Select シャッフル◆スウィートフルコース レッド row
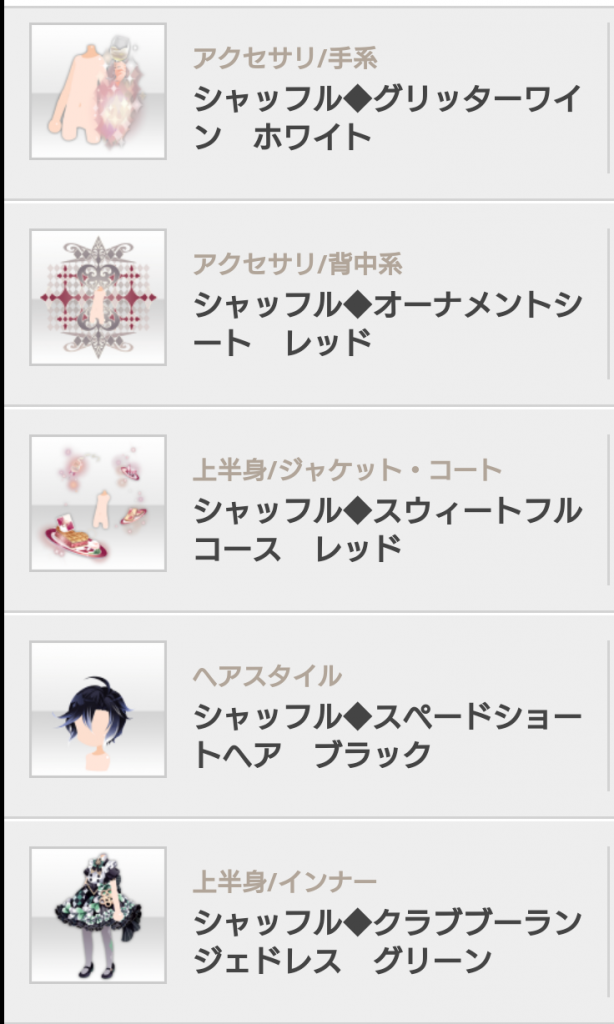The height and width of the screenshot is (1024, 614). pos(386,529)
